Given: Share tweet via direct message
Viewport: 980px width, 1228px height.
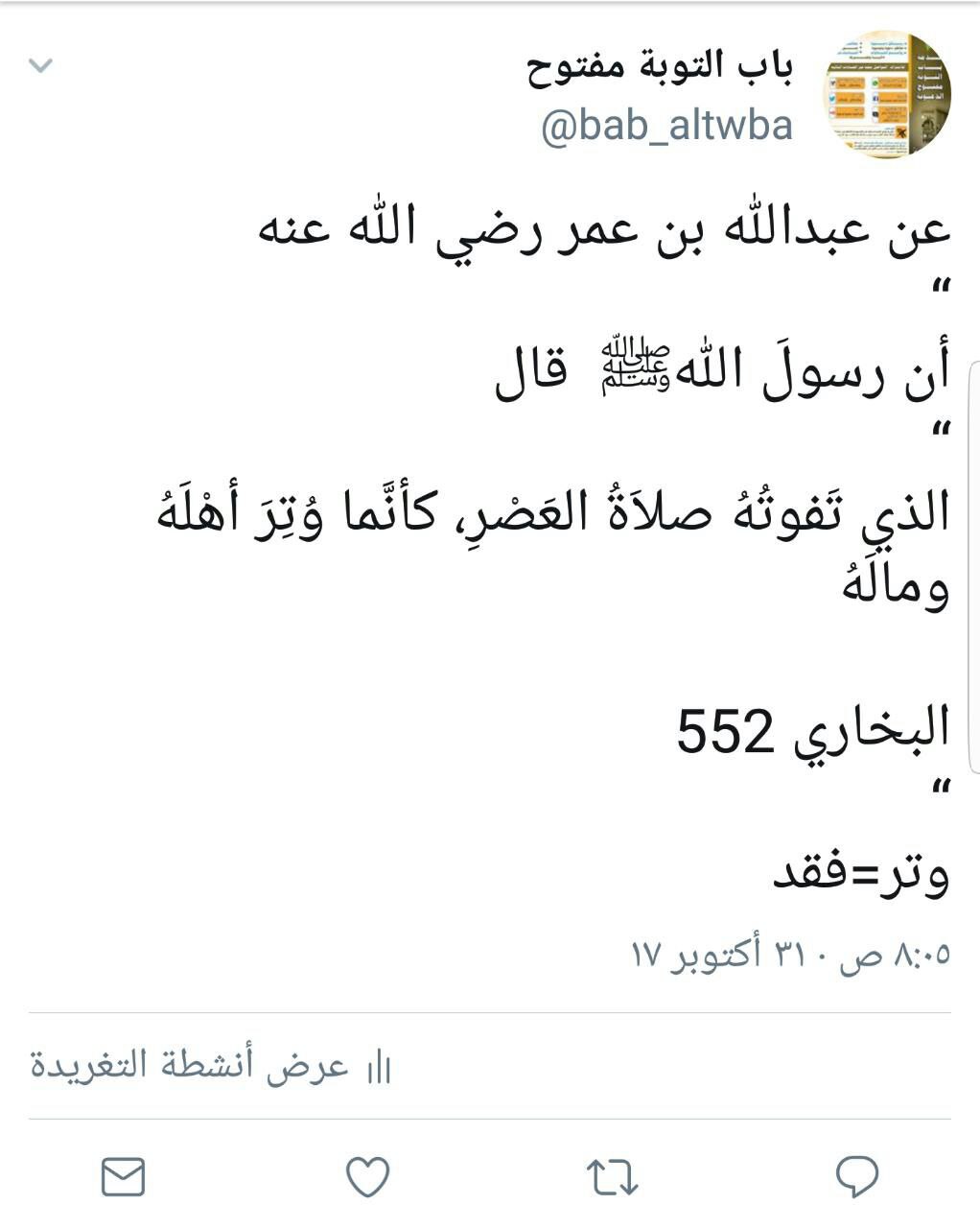Looking at the screenshot, I should (x=123, y=1177).
